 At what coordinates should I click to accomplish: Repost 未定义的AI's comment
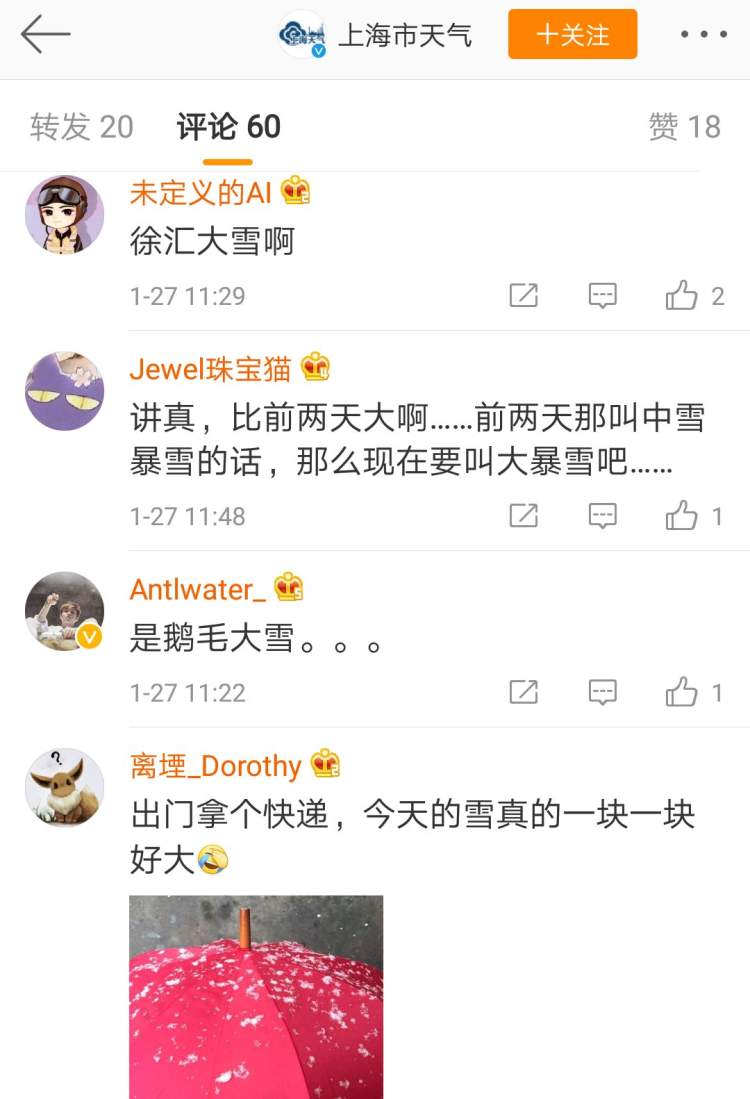coord(524,295)
